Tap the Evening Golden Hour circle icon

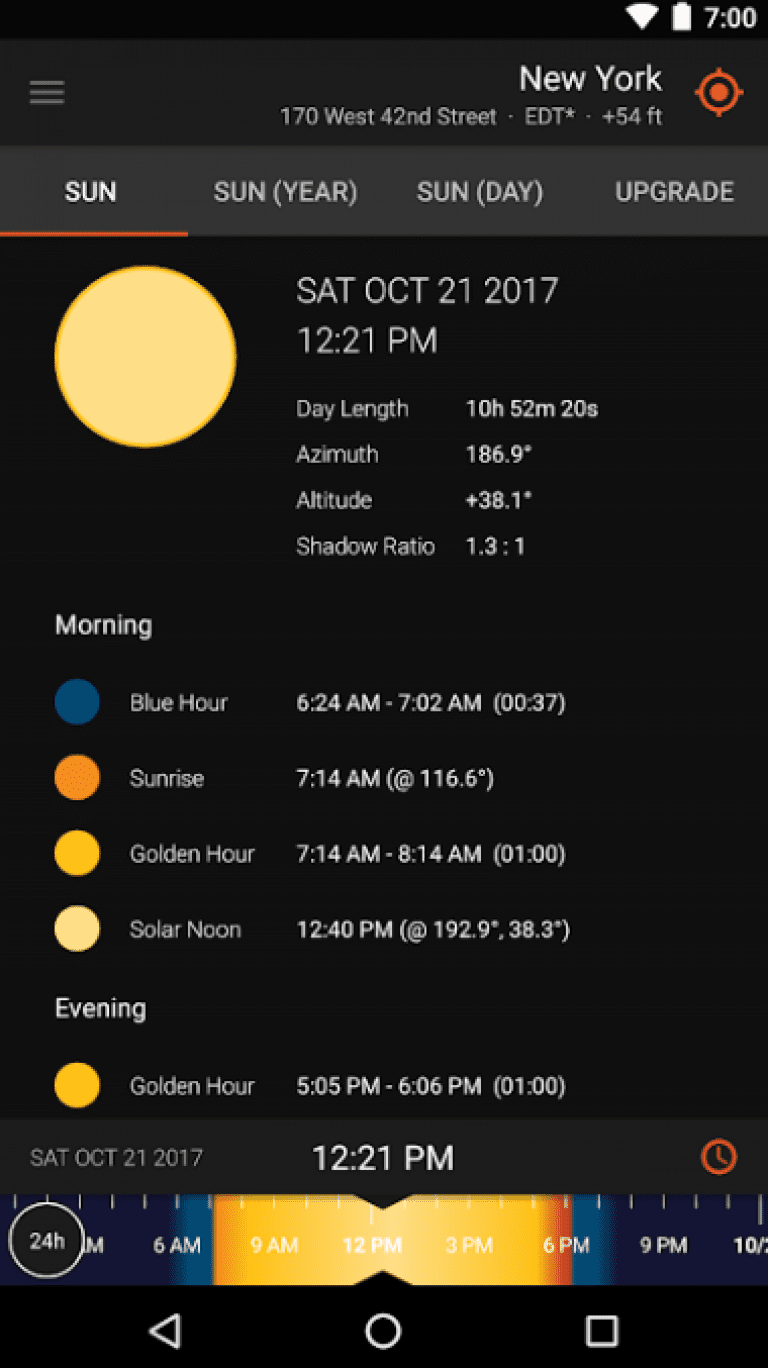(77, 1085)
